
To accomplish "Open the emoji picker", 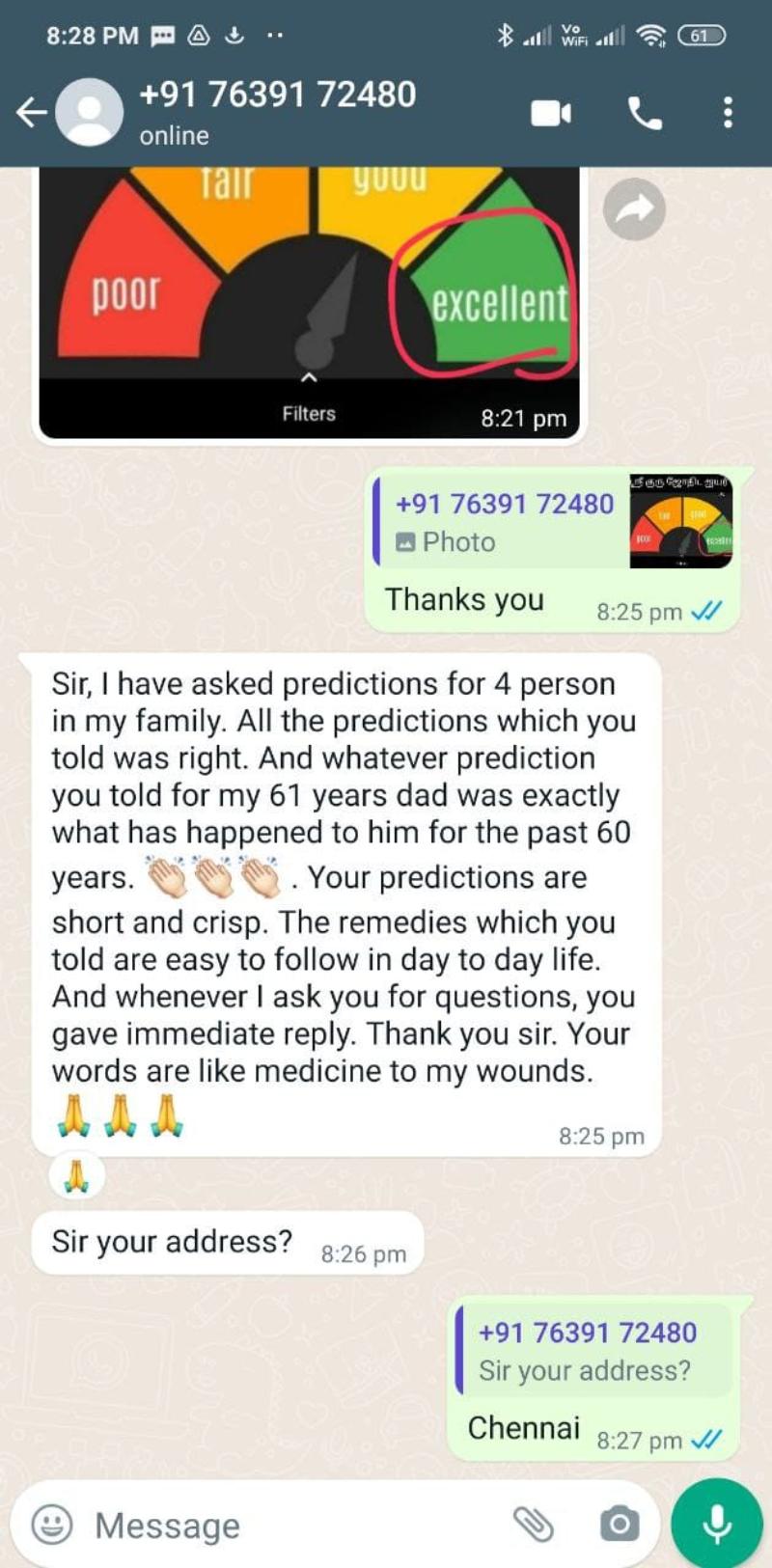I will pyautogui.click(x=52, y=1525).
